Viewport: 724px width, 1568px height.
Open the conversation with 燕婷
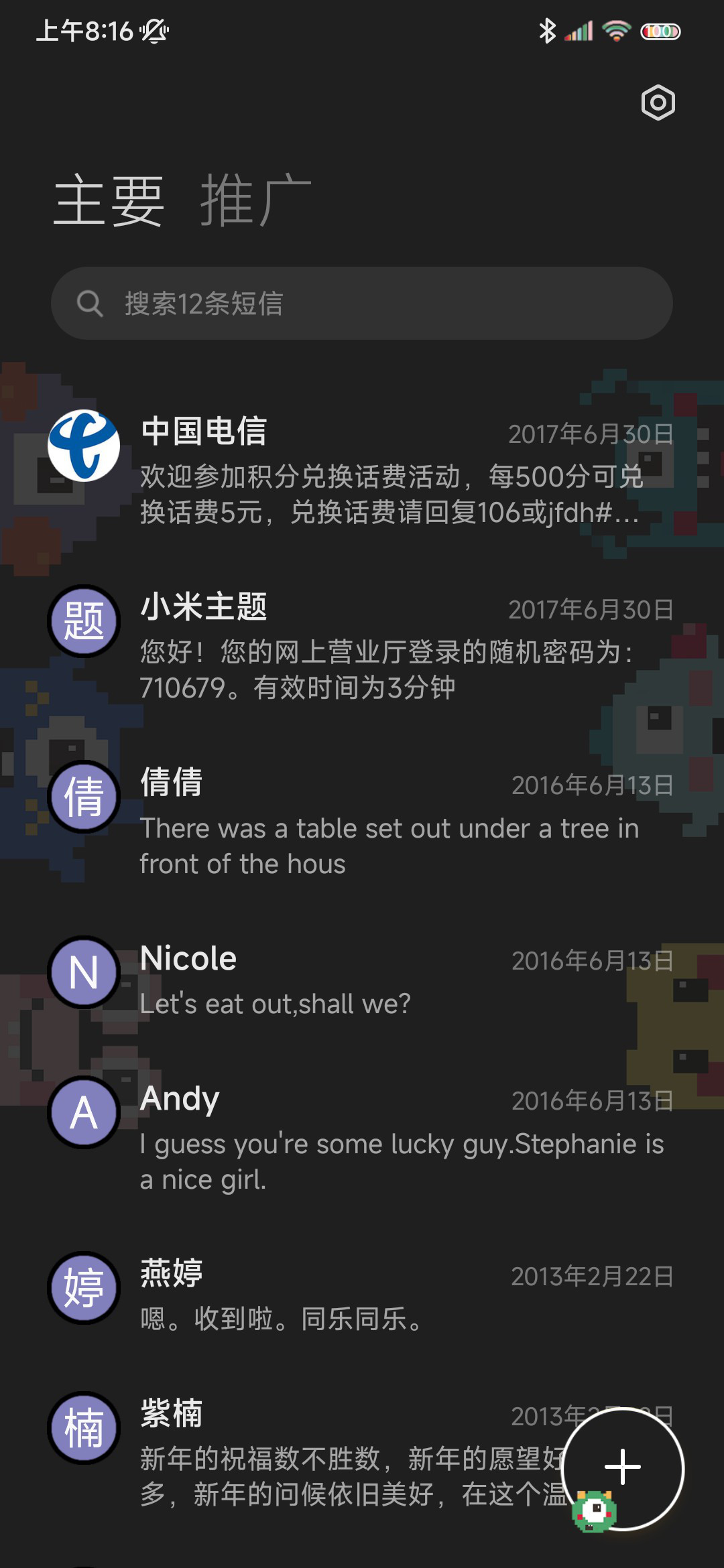pyautogui.click(x=362, y=1293)
